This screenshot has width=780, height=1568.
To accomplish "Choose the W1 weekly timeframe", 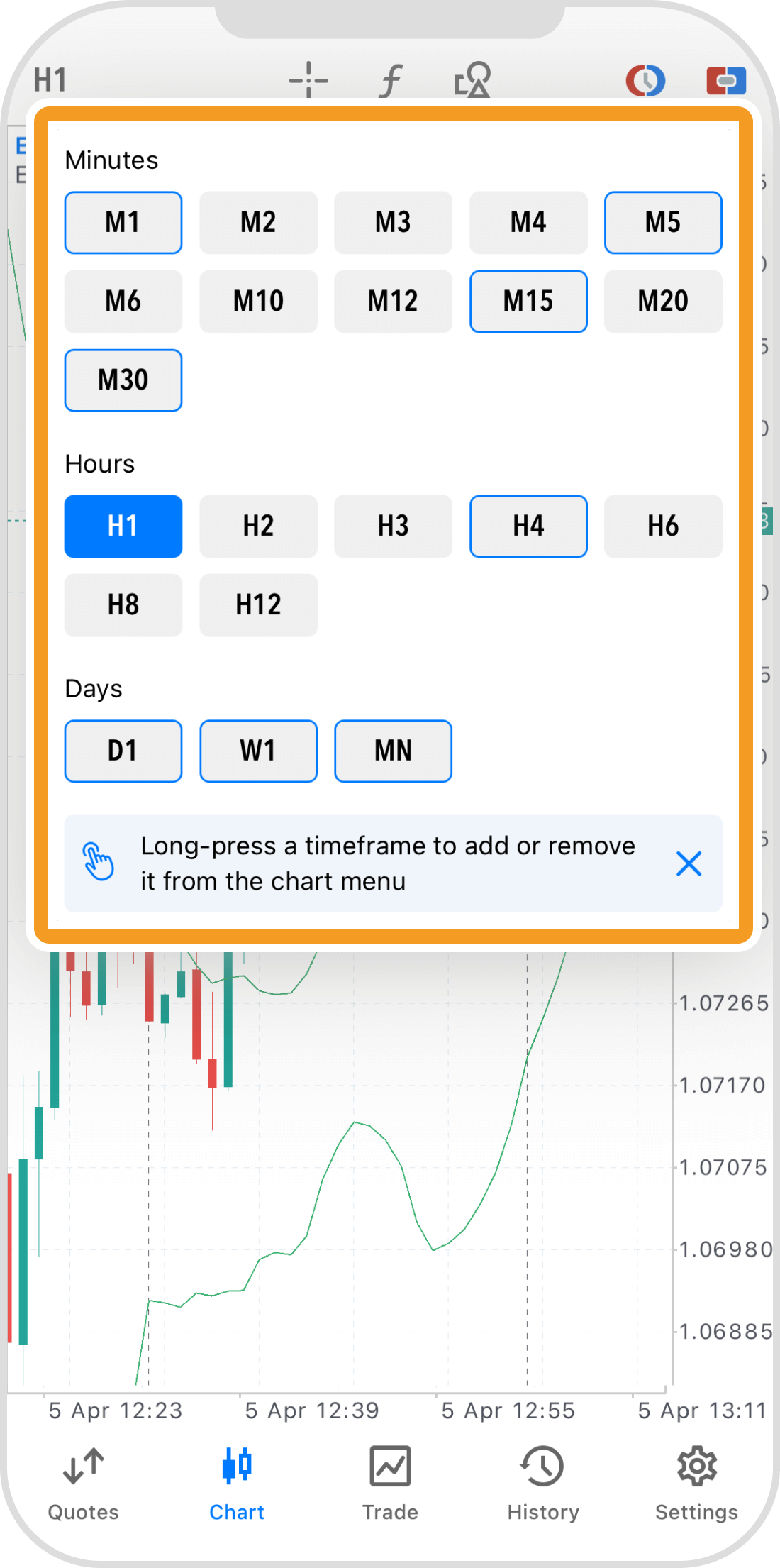I will tap(258, 751).
